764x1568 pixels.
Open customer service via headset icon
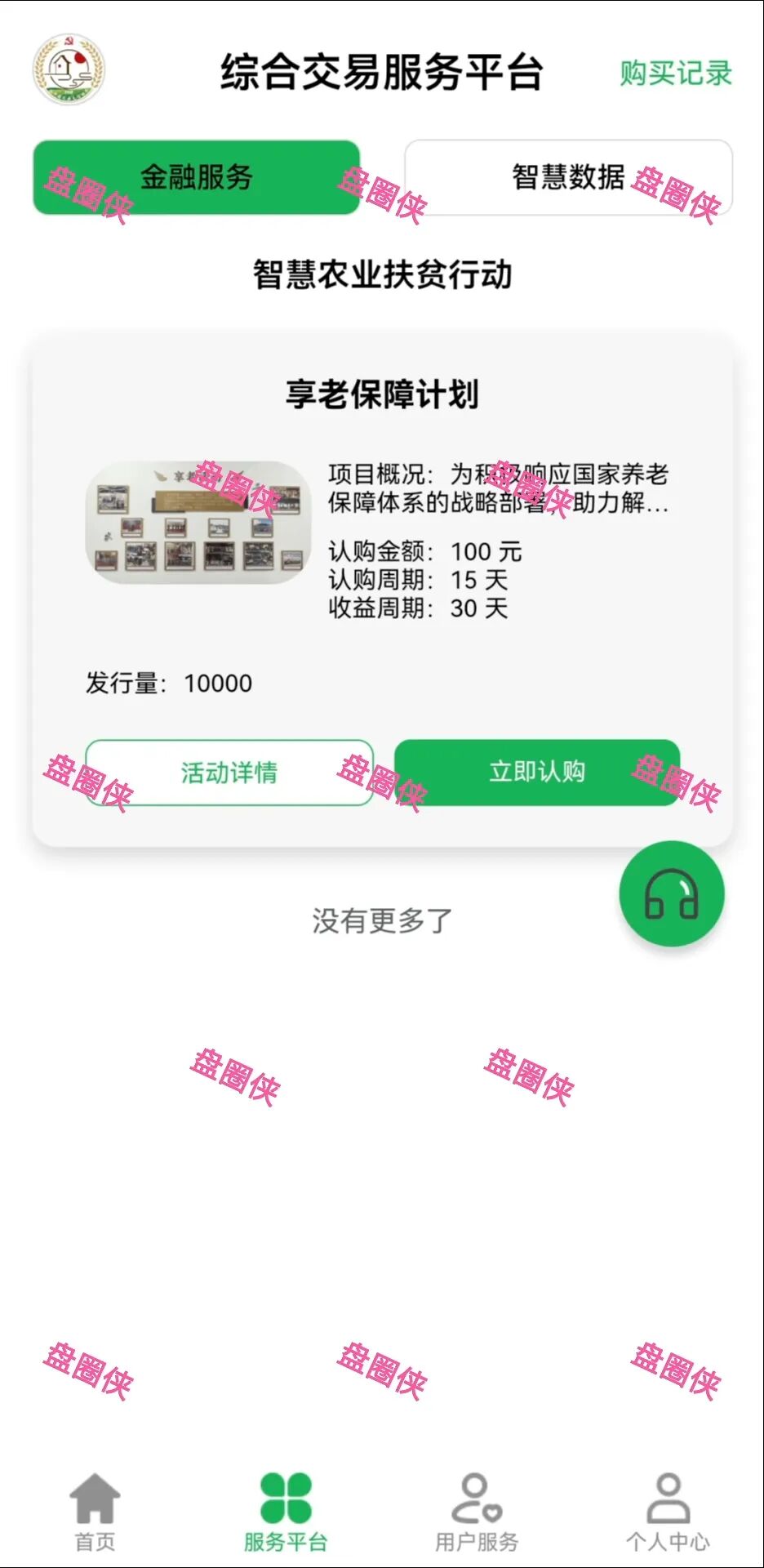[x=669, y=896]
